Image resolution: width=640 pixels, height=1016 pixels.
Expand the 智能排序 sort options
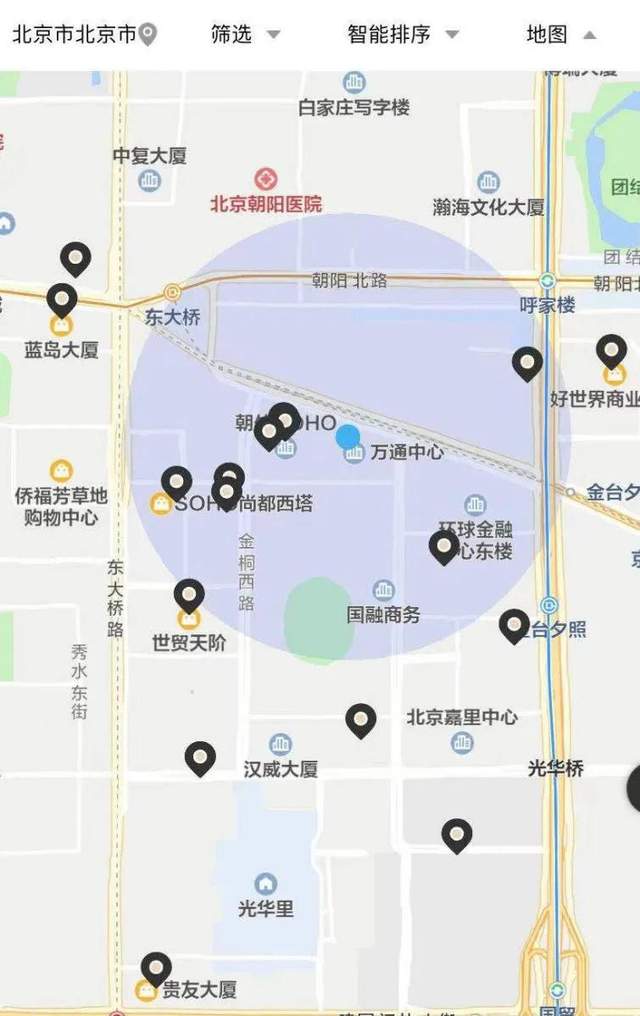(403, 34)
